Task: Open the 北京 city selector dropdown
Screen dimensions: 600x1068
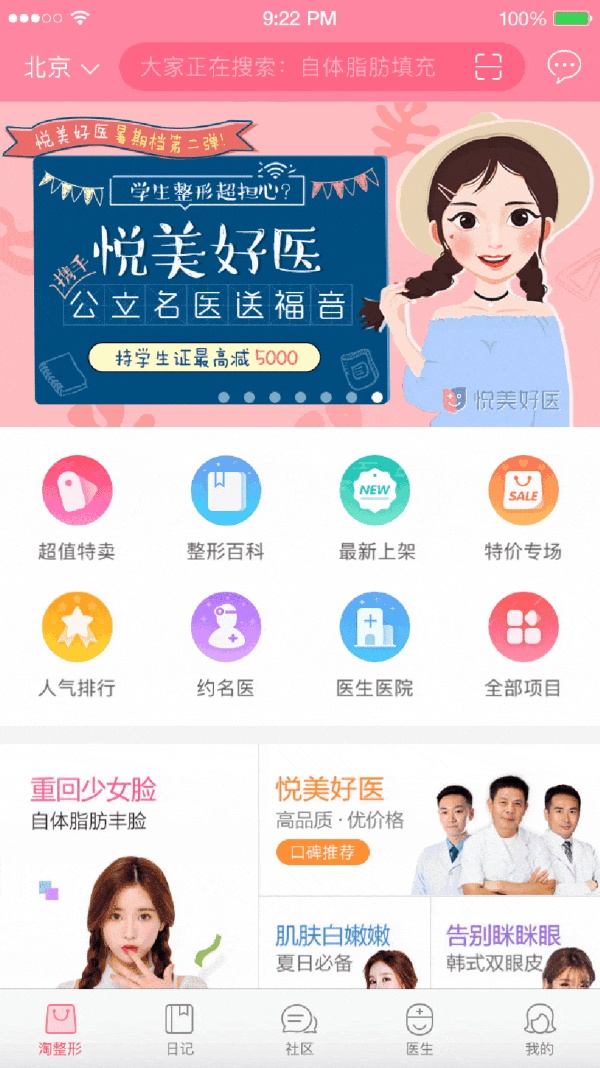Action: point(62,68)
